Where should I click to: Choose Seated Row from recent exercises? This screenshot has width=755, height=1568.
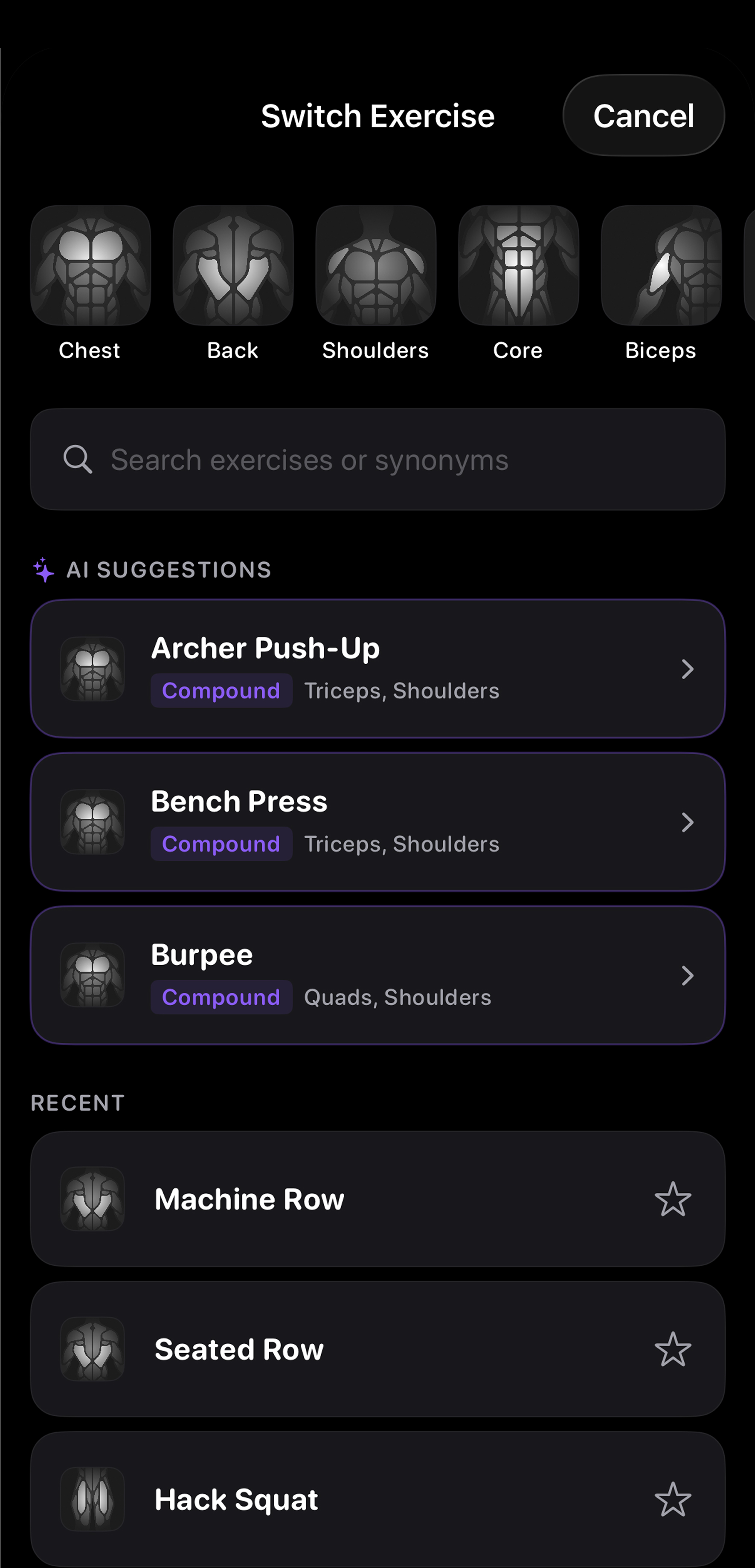point(377,1349)
